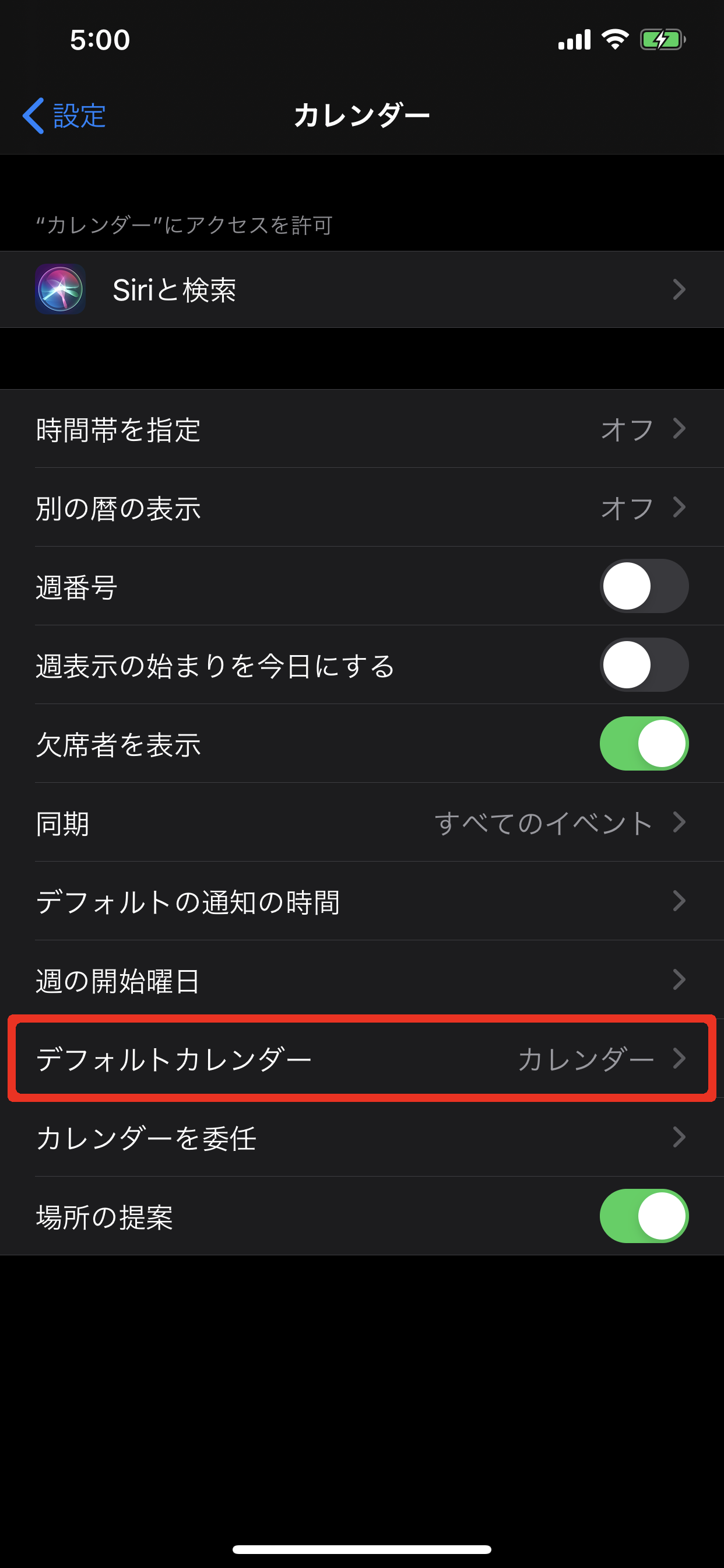Toggle 週表示の始まりを今日にする on

(x=643, y=664)
